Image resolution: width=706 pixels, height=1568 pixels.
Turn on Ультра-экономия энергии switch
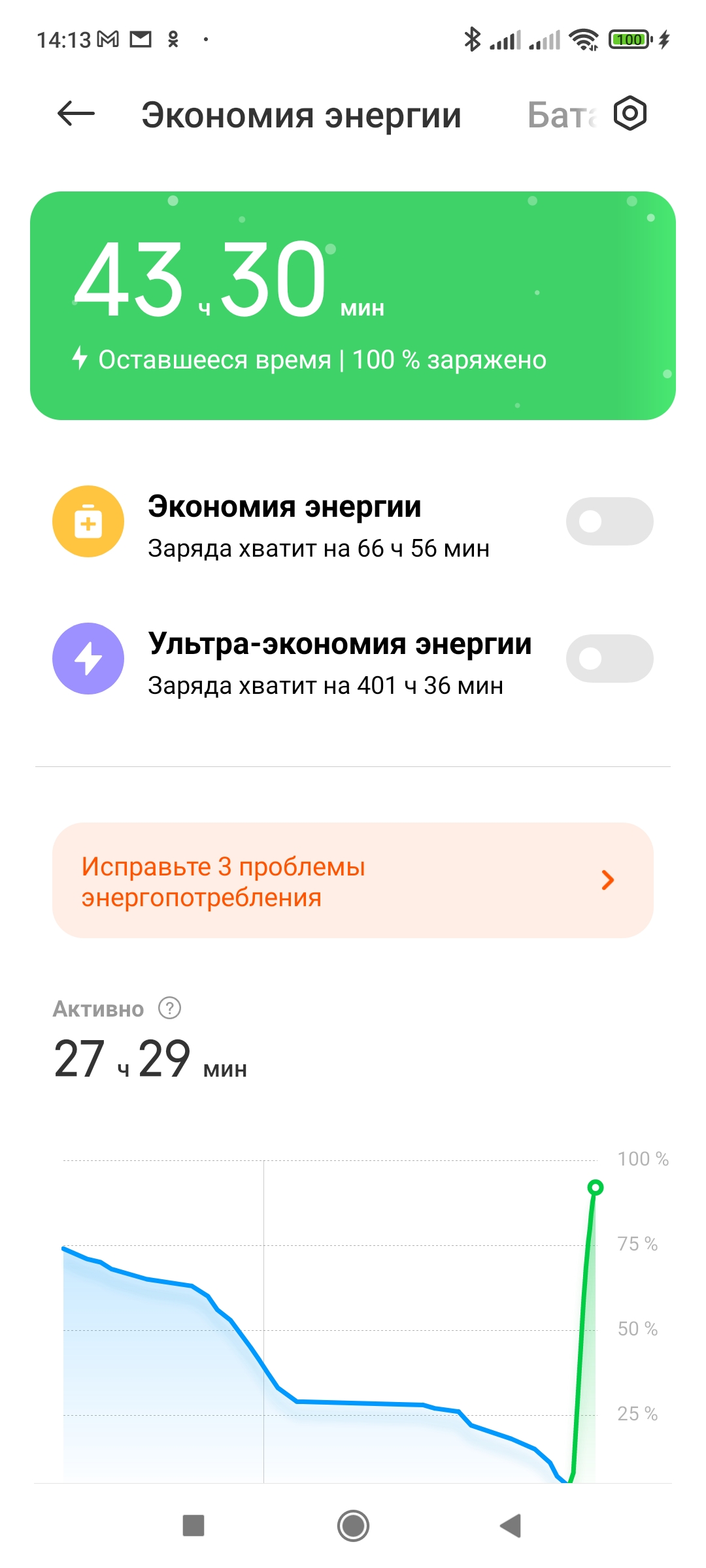[x=609, y=659]
